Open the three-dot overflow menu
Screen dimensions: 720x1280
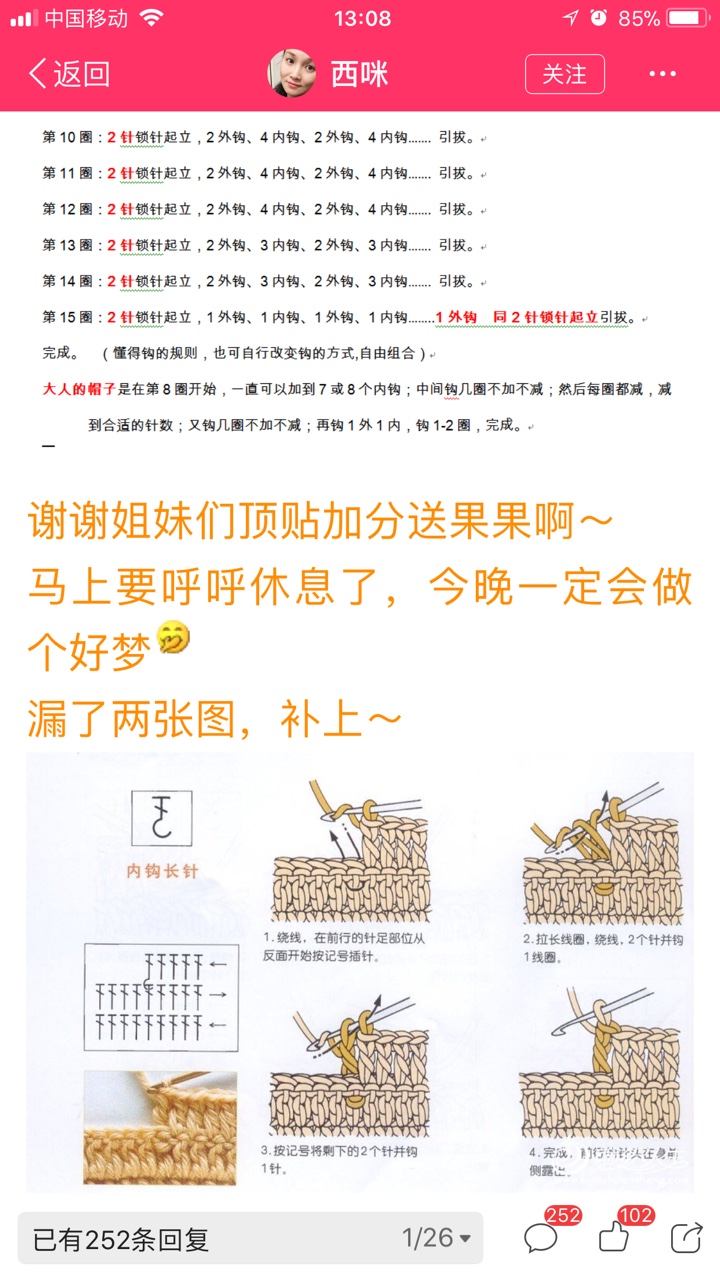(663, 74)
